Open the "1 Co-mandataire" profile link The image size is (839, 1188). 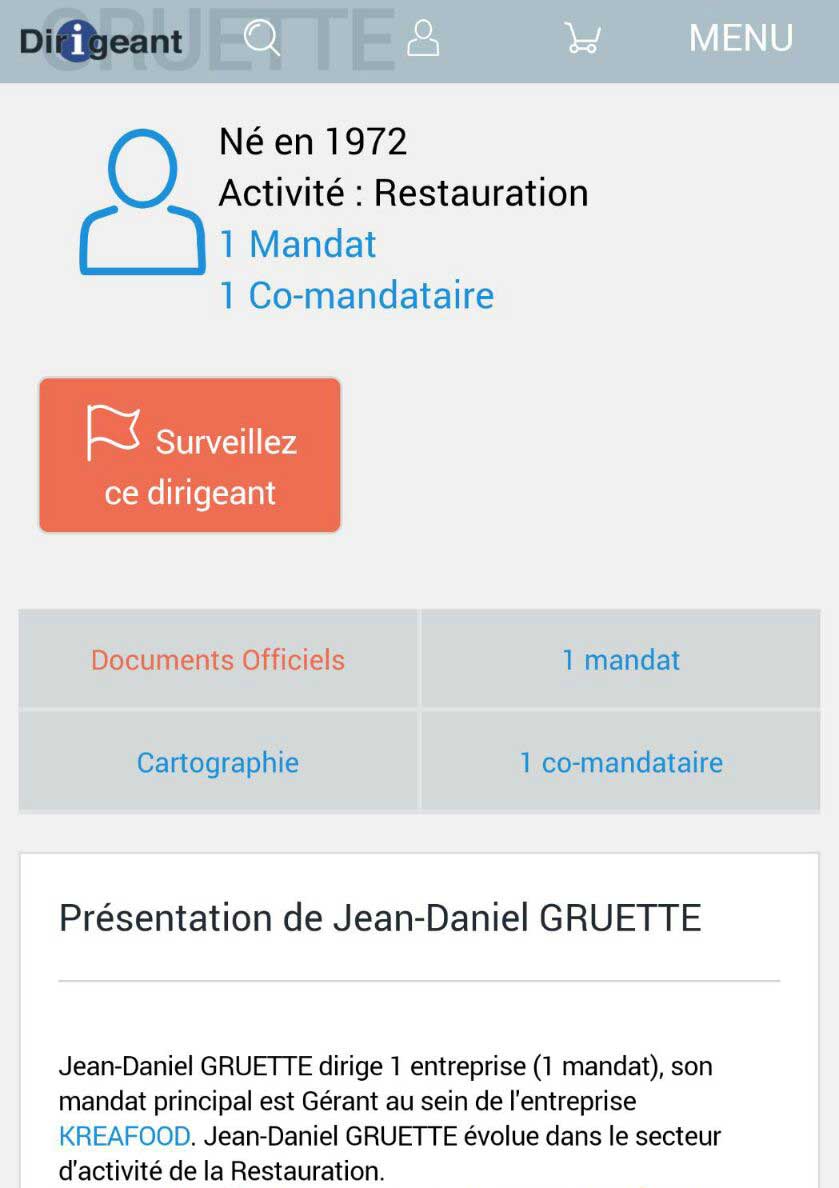[x=356, y=295]
